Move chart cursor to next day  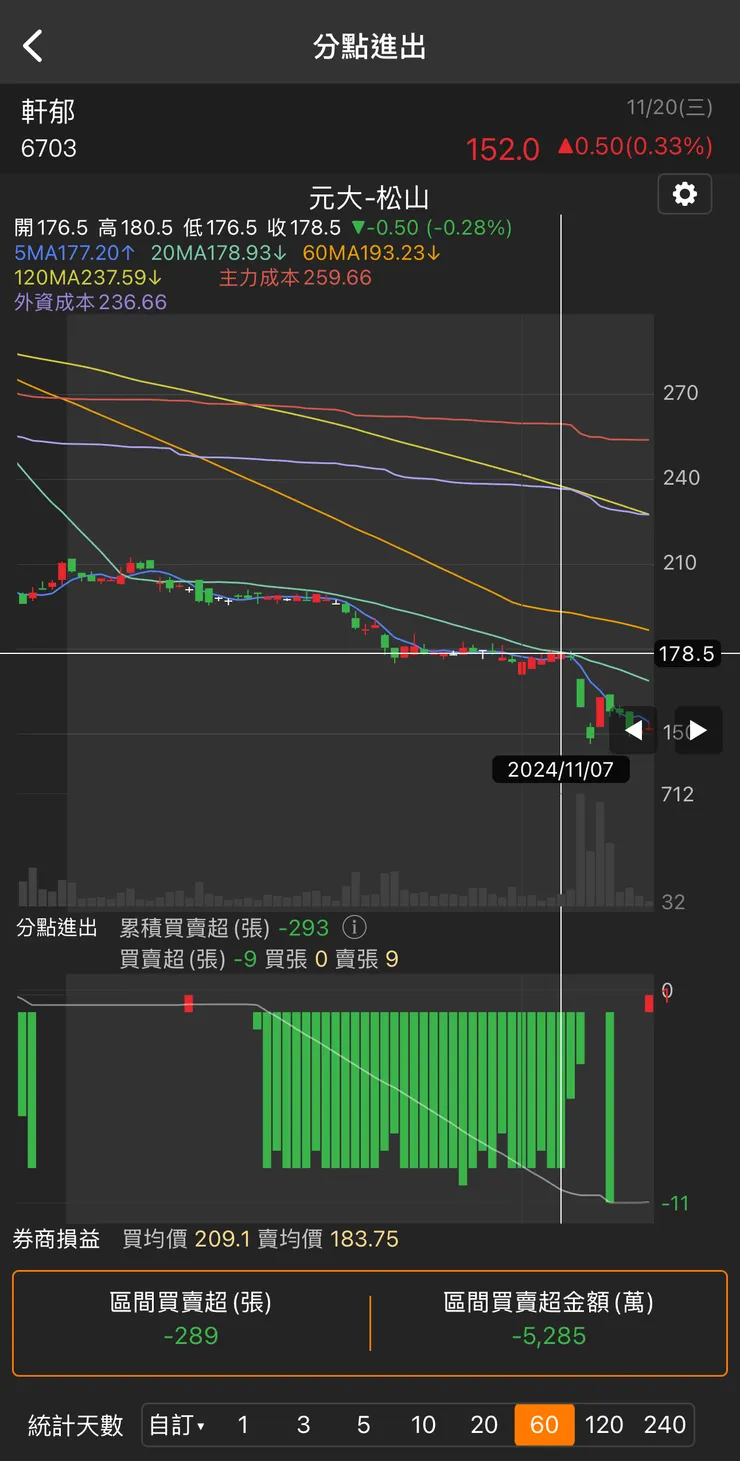tap(698, 731)
